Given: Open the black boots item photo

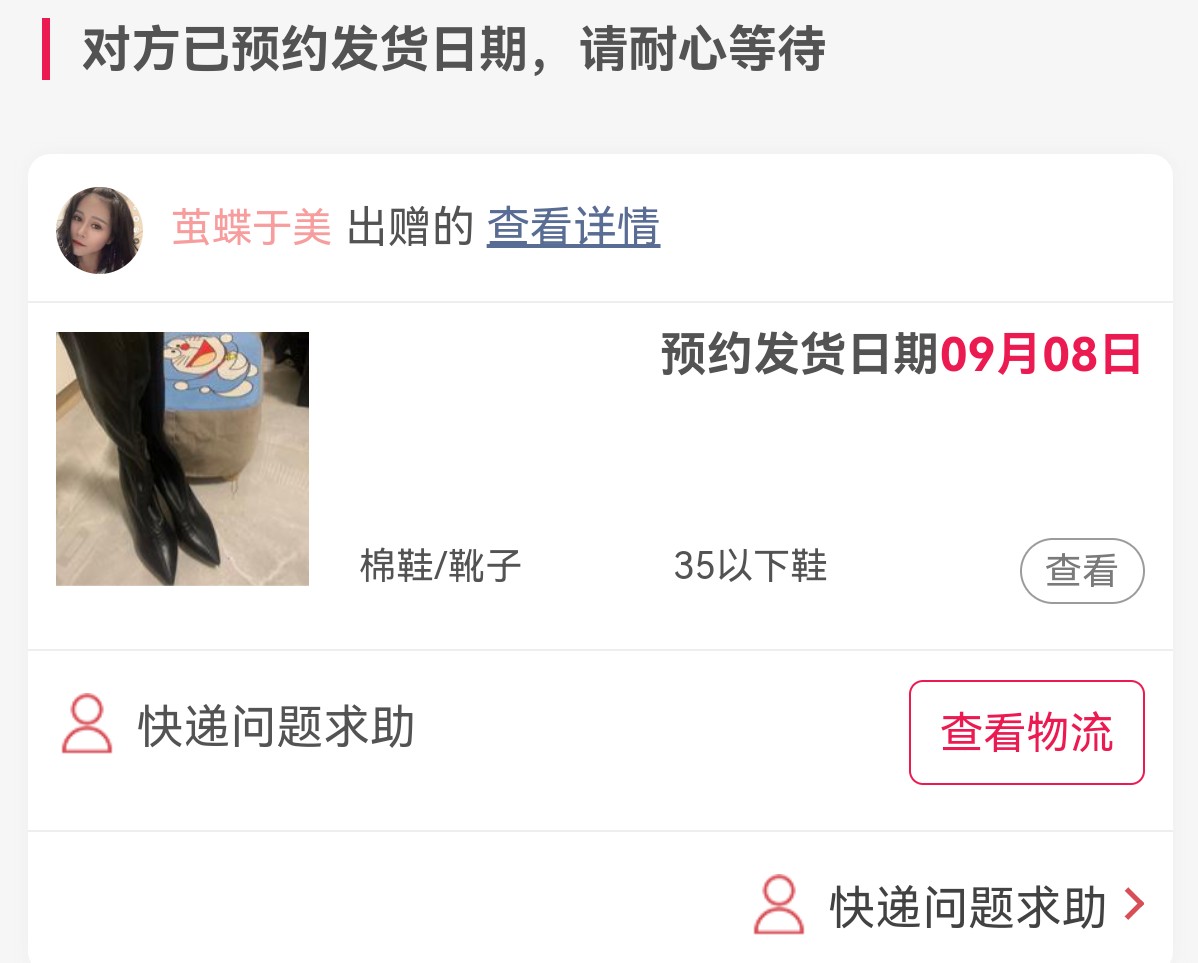Looking at the screenshot, I should (182, 459).
